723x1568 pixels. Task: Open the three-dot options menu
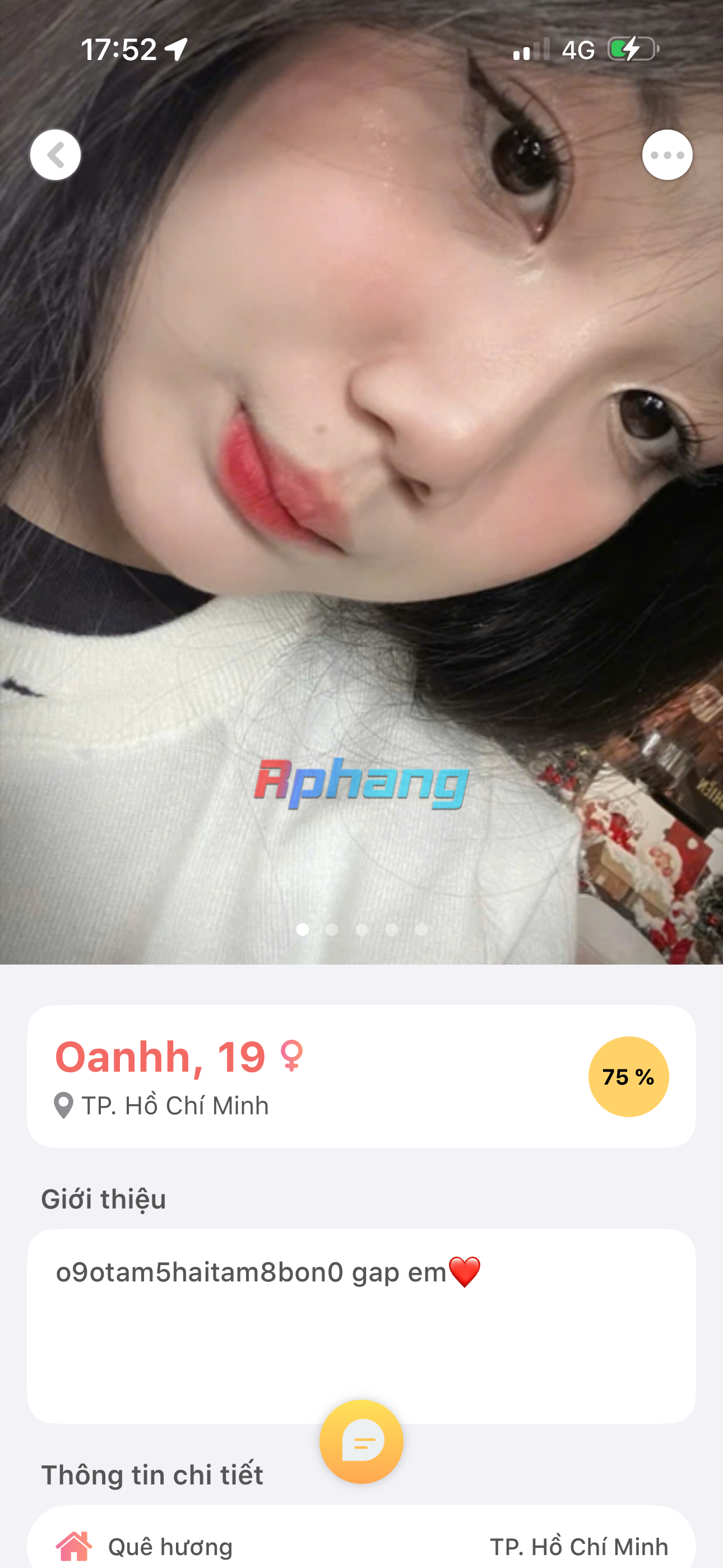[667, 155]
